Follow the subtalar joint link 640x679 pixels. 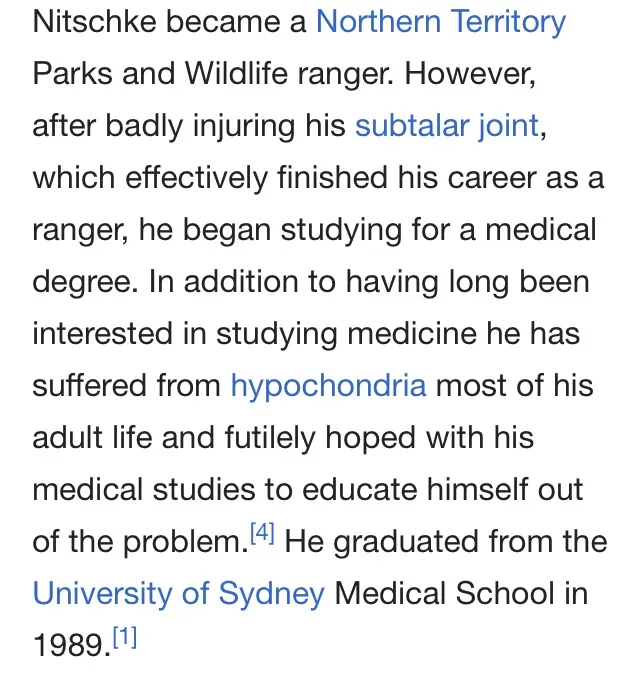coord(447,126)
